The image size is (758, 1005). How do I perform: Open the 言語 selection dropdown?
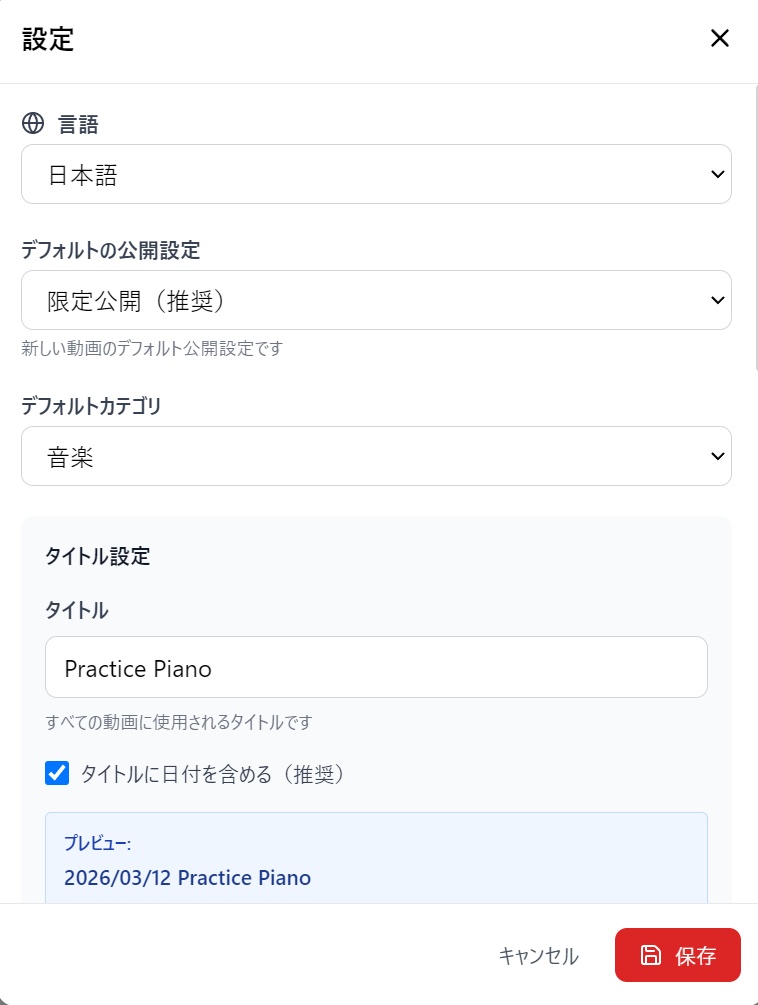(376, 173)
